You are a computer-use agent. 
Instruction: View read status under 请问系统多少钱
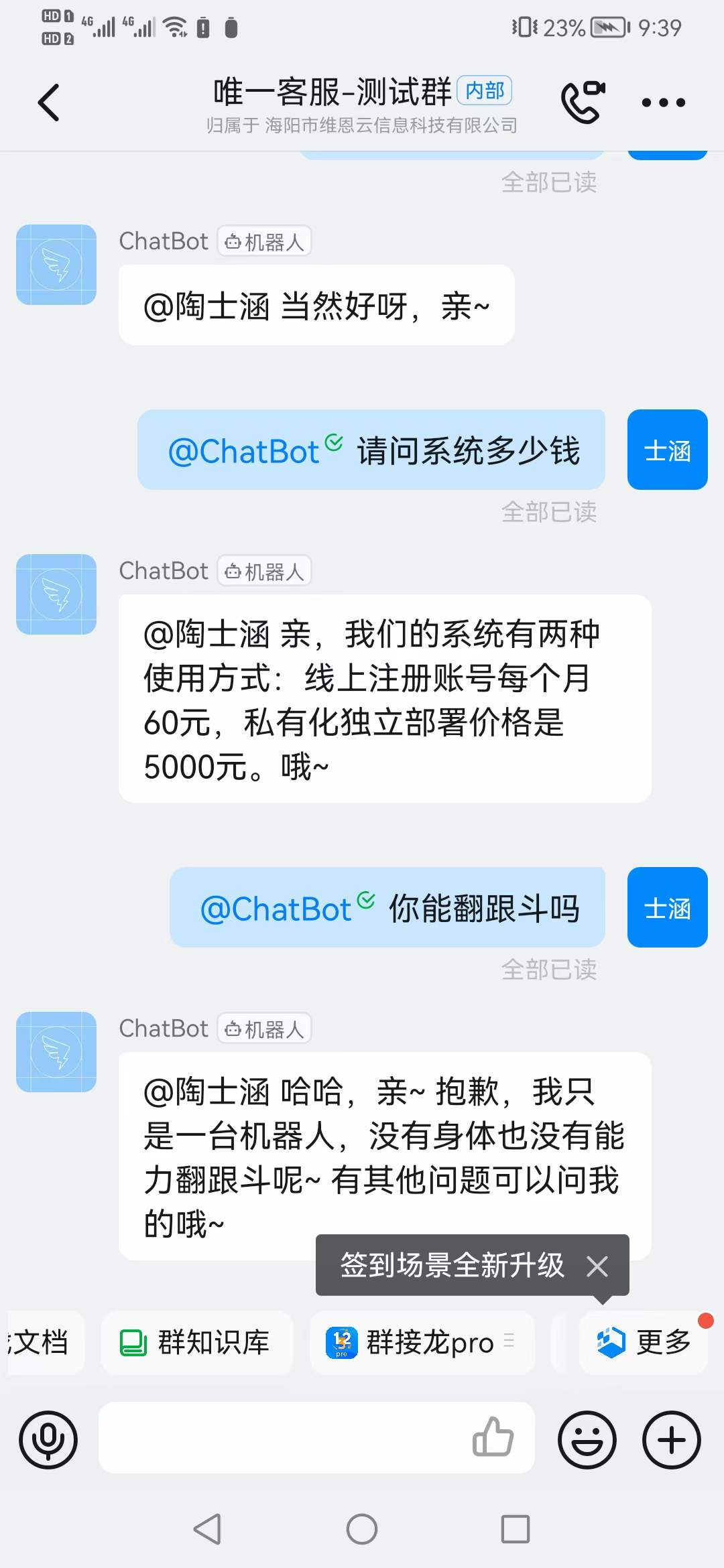(x=548, y=512)
